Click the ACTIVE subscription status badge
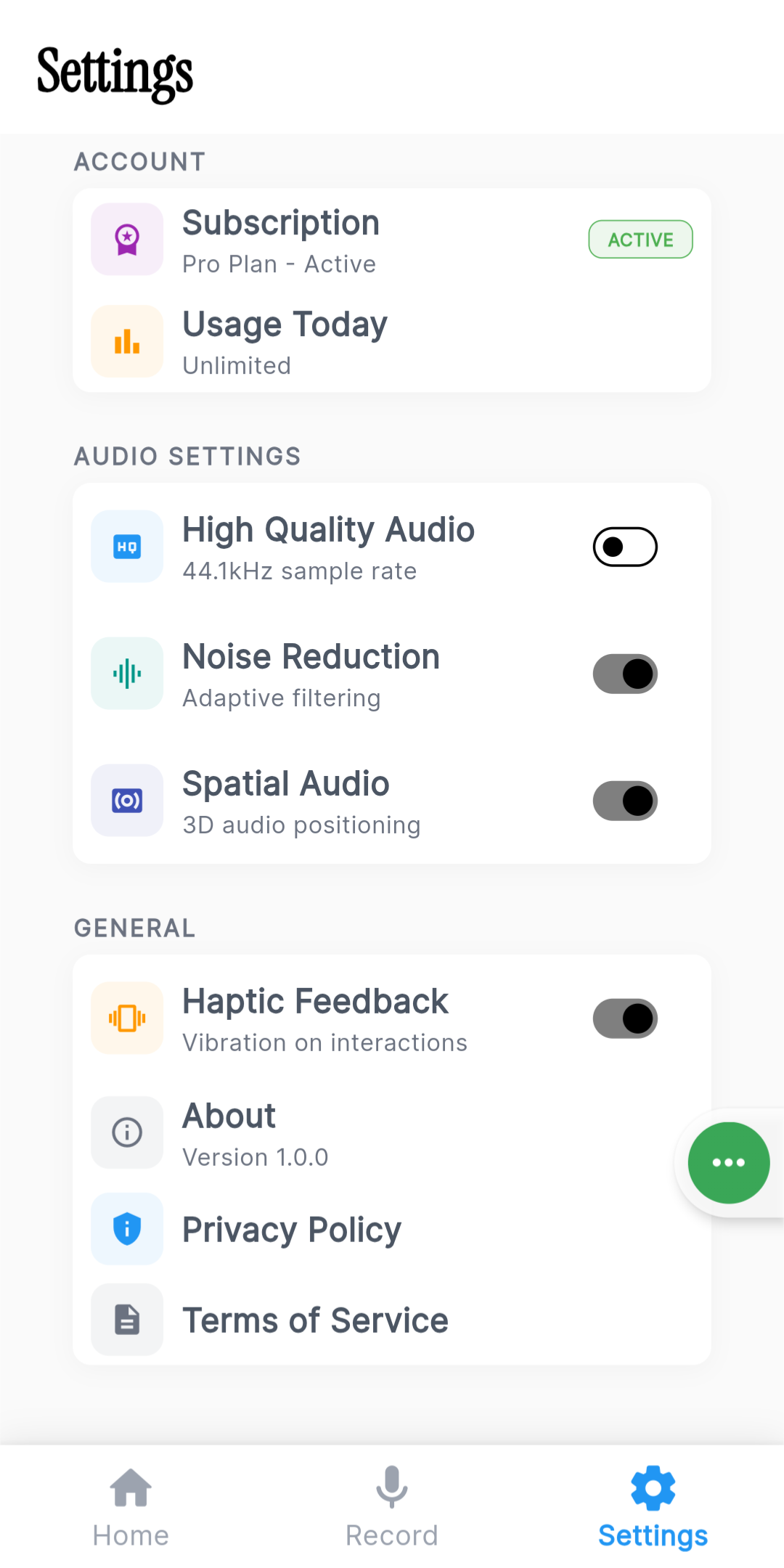784x1568 pixels. click(x=640, y=239)
